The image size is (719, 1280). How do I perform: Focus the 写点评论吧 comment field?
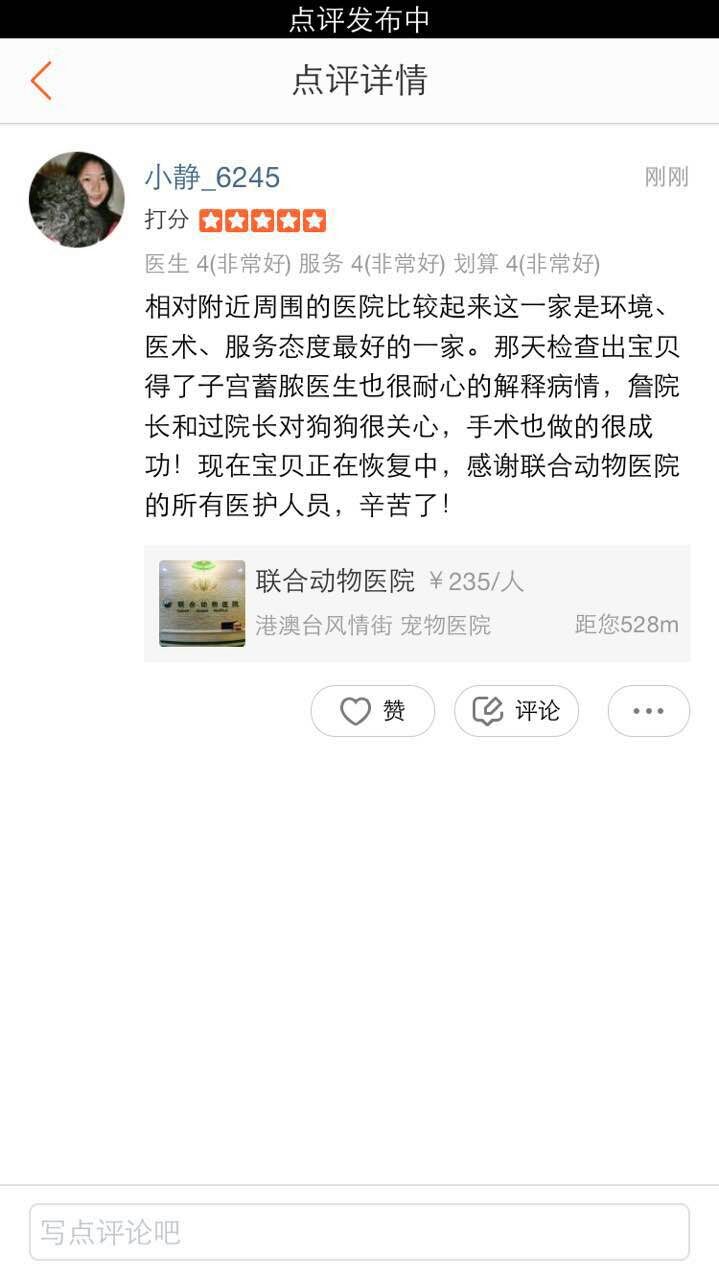[x=359, y=1232]
